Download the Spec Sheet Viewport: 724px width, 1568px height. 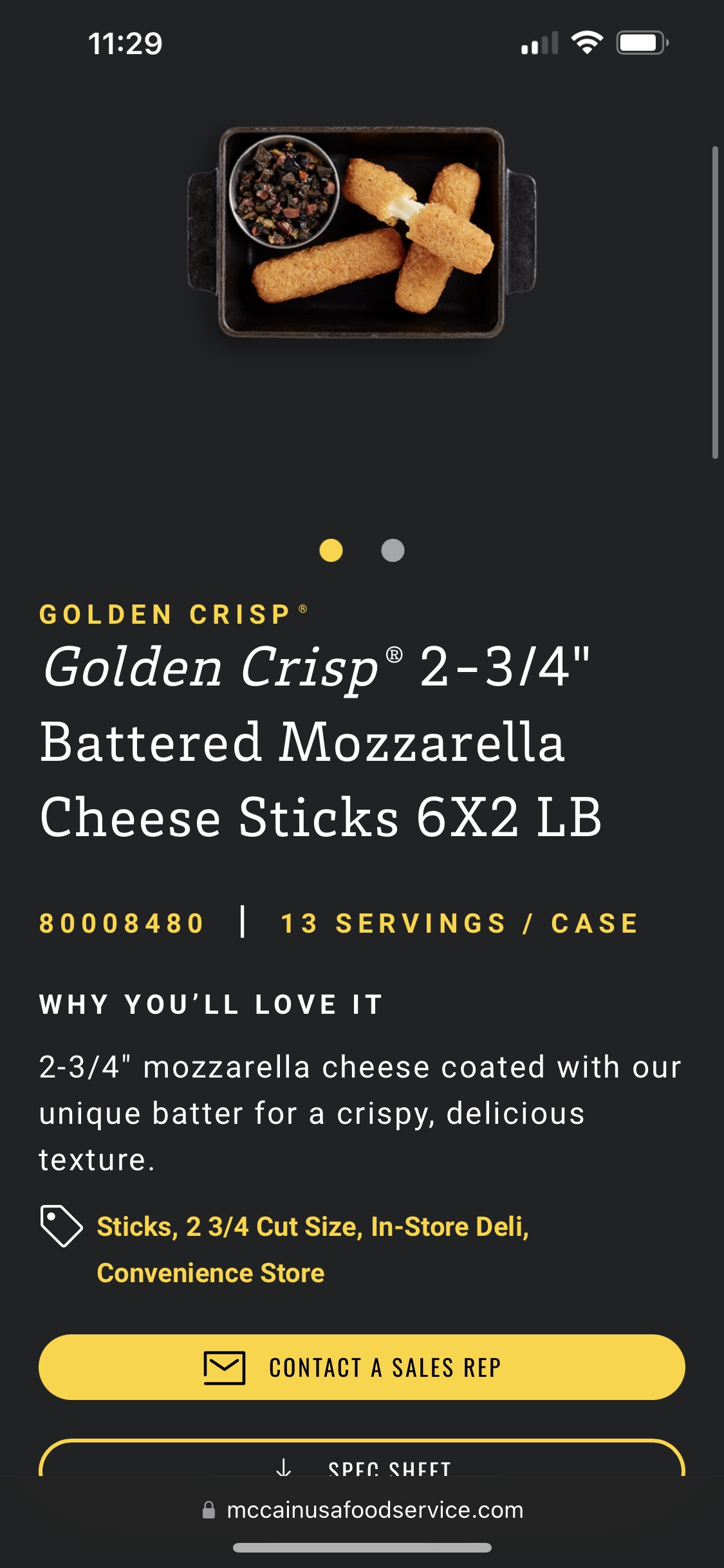point(362,1459)
